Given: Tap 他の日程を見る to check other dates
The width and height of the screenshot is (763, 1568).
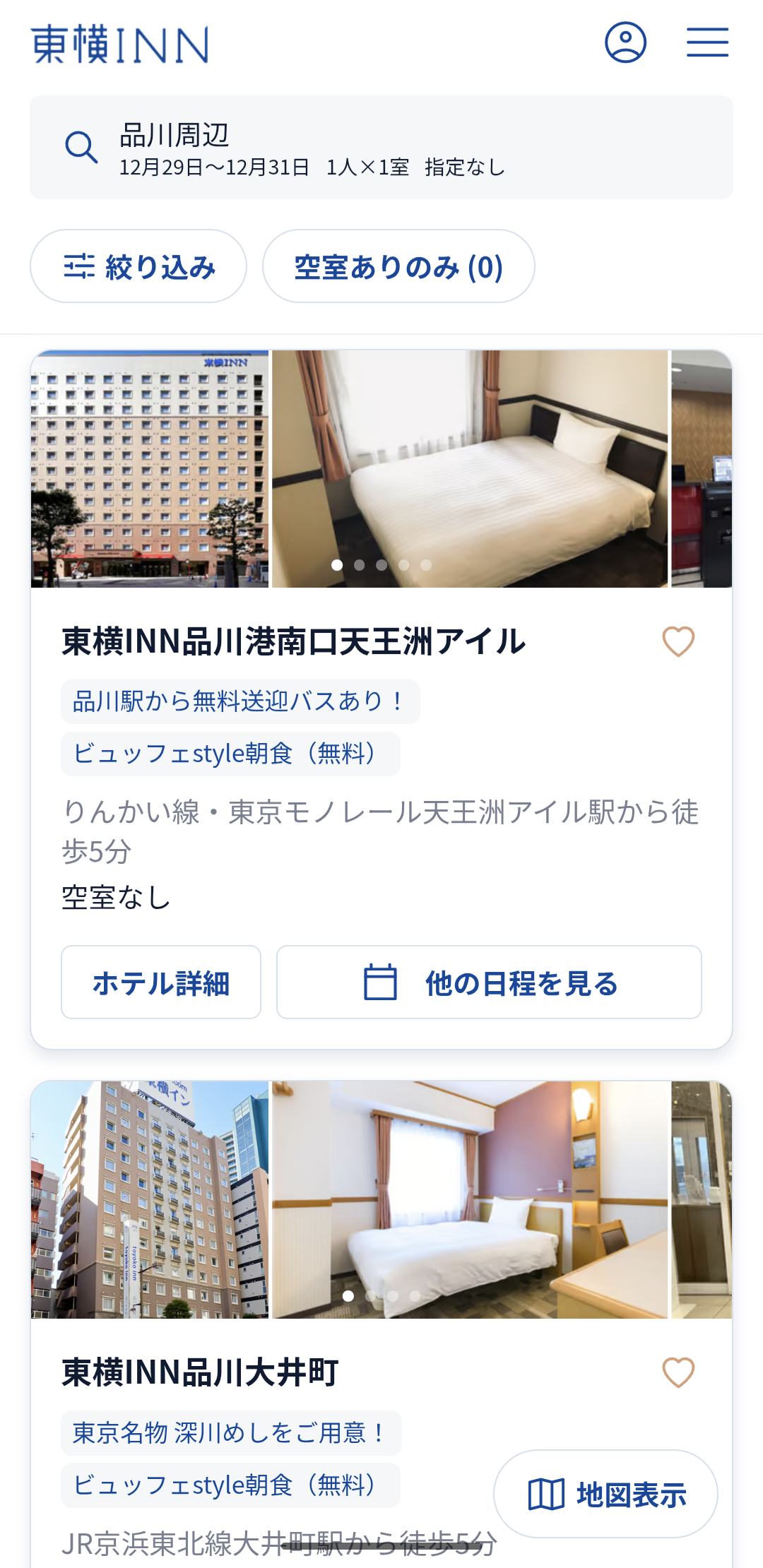Looking at the screenshot, I should pyautogui.click(x=489, y=982).
